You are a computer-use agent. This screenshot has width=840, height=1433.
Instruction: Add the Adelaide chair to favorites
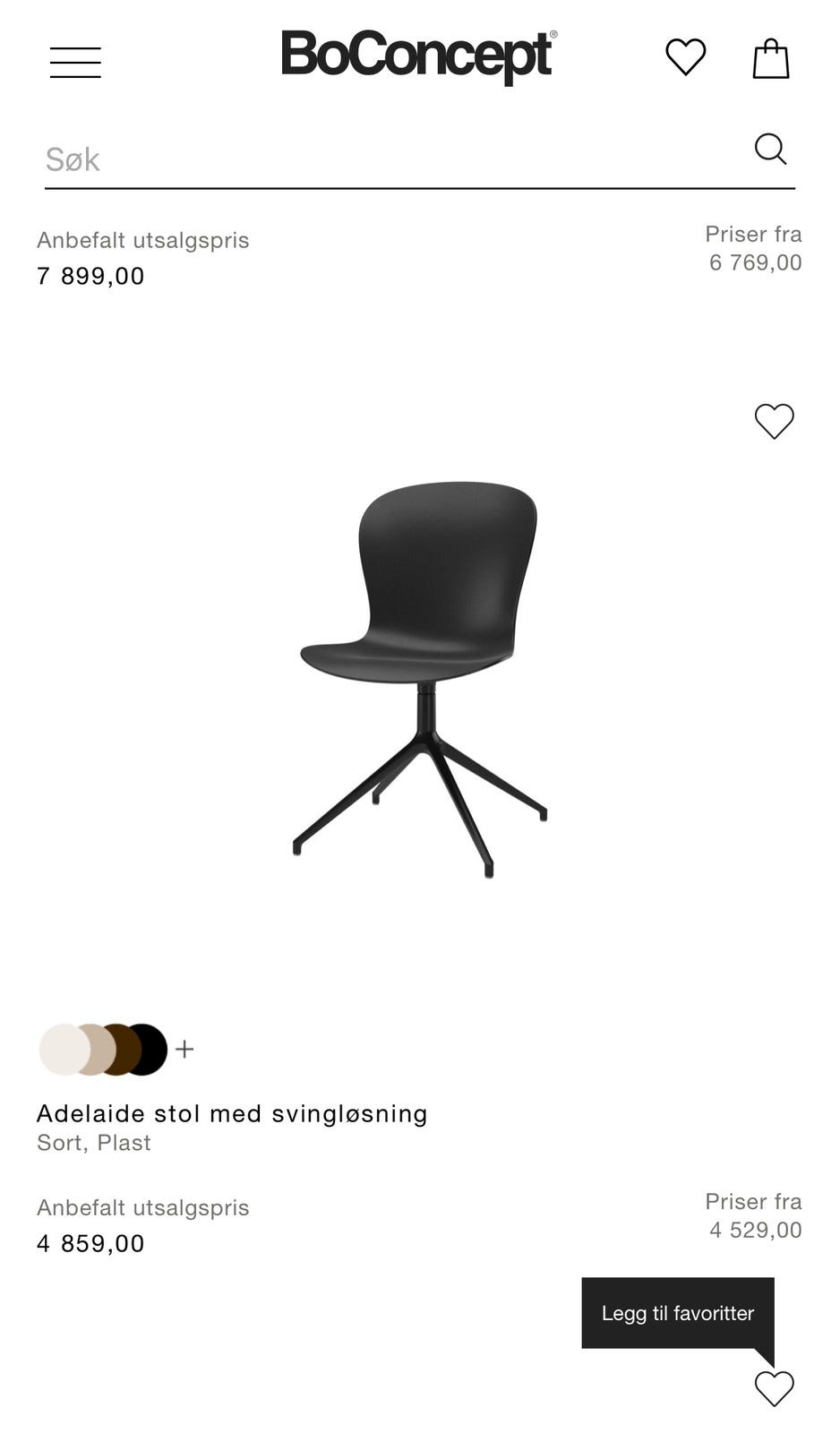(x=774, y=421)
